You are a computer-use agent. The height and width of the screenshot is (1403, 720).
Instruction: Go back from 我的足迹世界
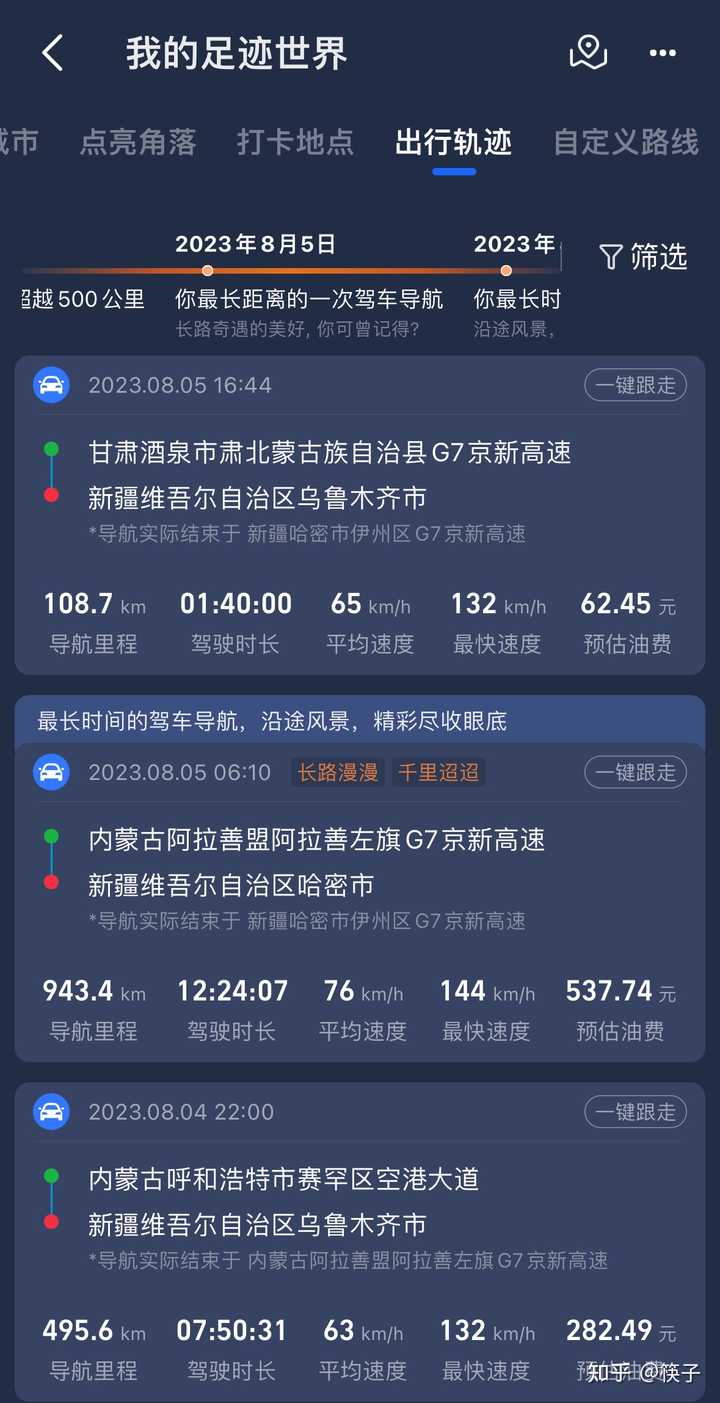pos(53,53)
